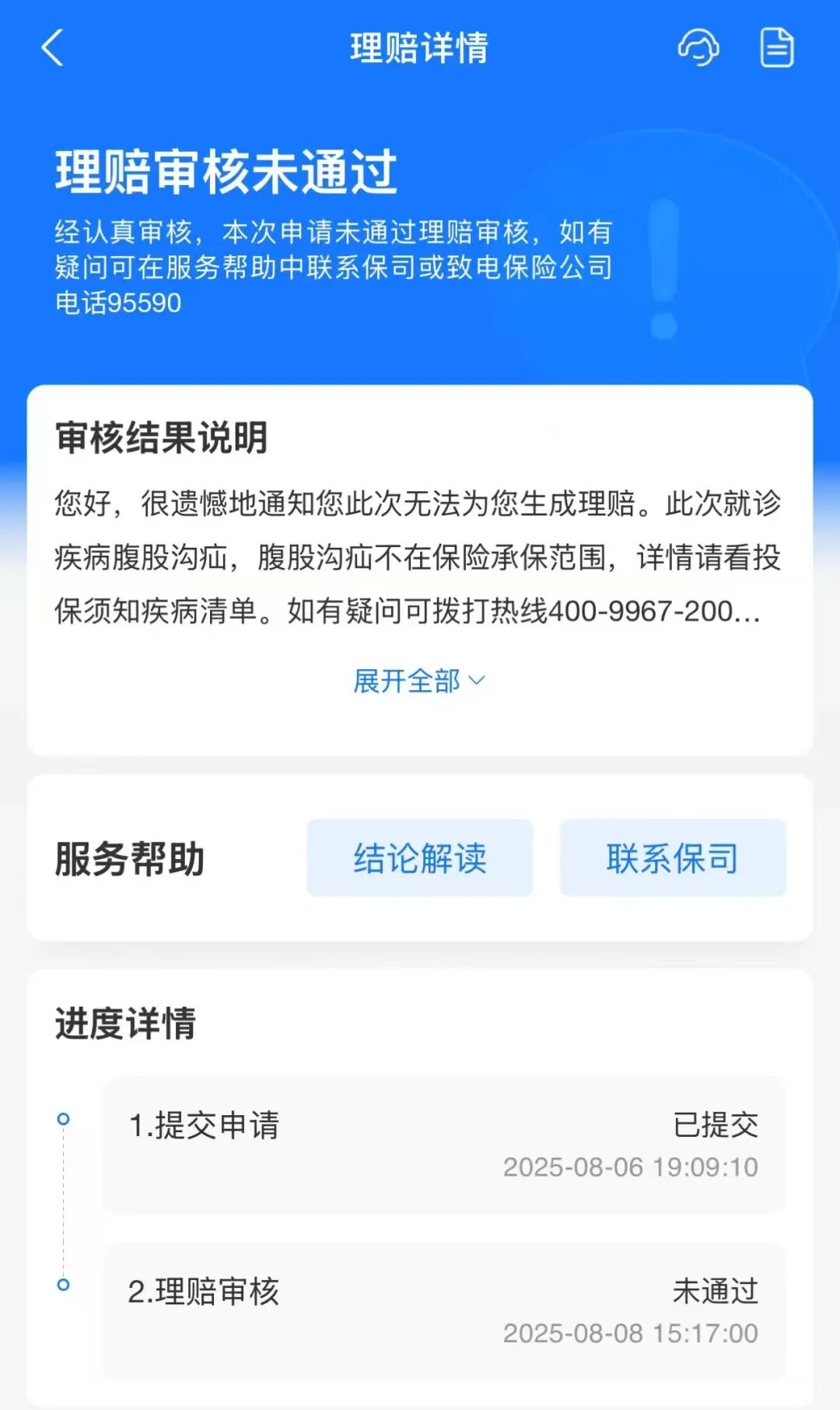This screenshot has width=840, height=1410.
Task: Call hotline 400-9967-200 from the text
Action: (x=652, y=611)
